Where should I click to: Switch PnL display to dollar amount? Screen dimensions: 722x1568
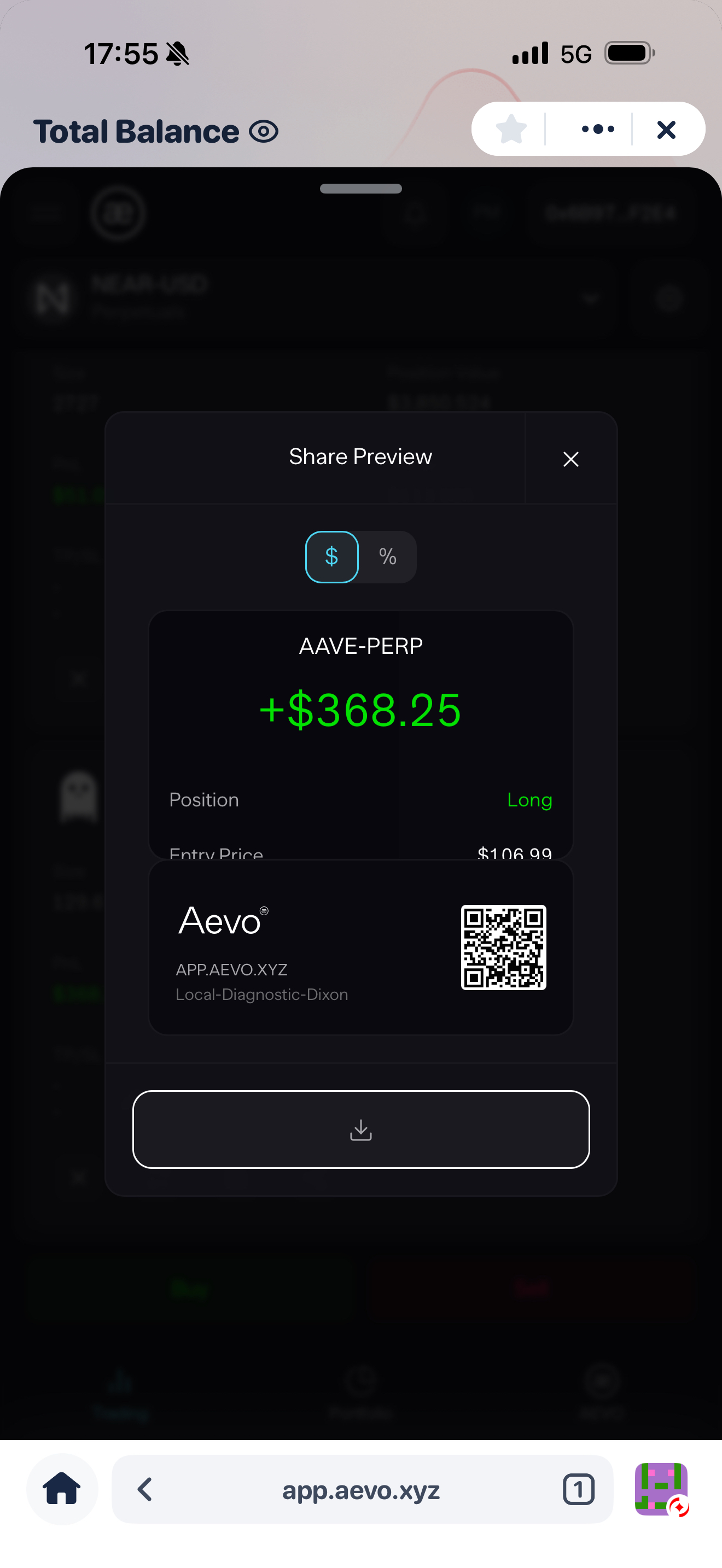(x=332, y=557)
